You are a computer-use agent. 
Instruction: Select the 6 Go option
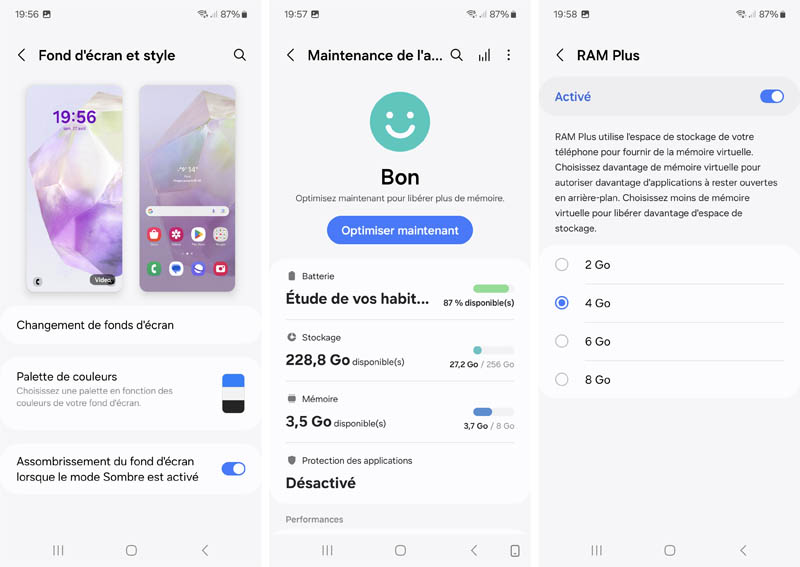(562, 341)
